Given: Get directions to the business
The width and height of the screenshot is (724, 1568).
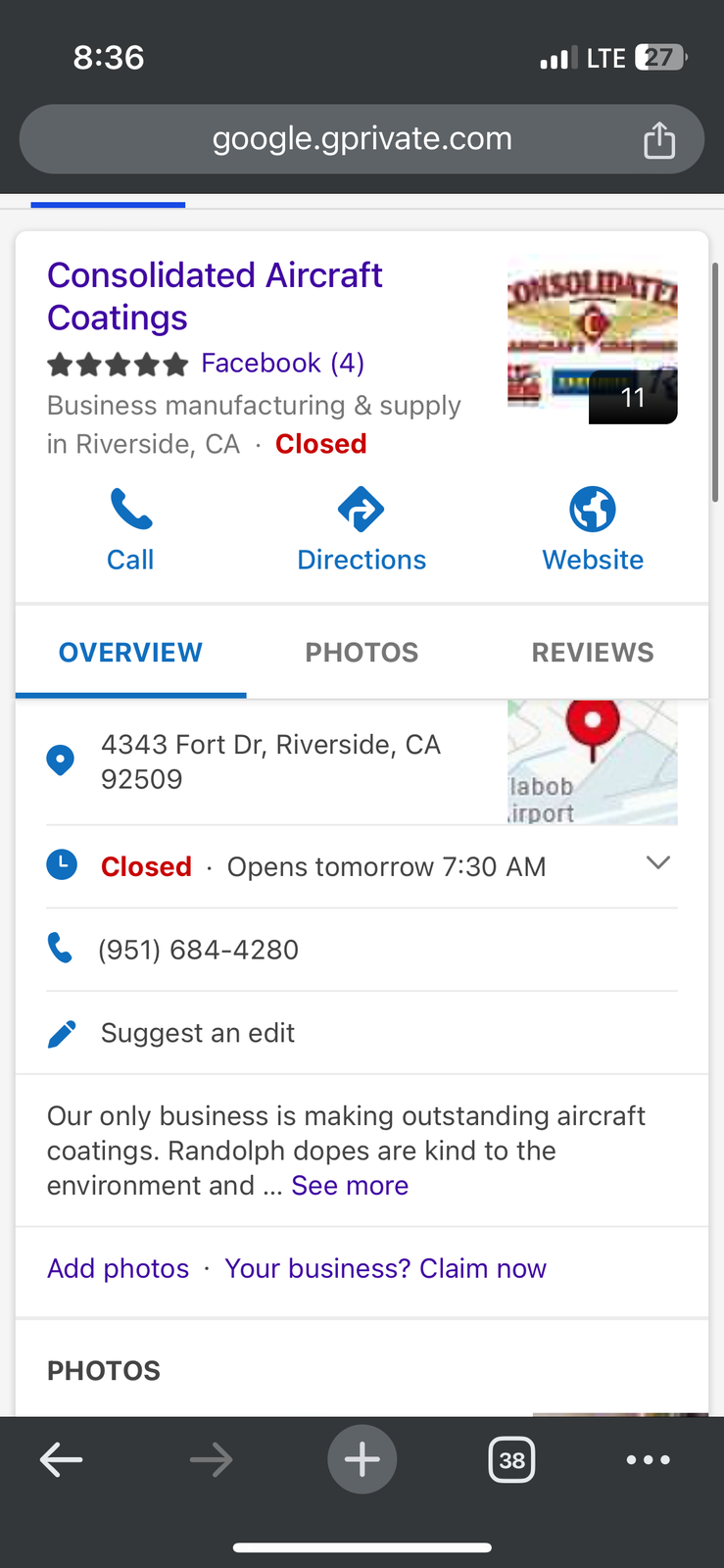Looking at the screenshot, I should [362, 530].
